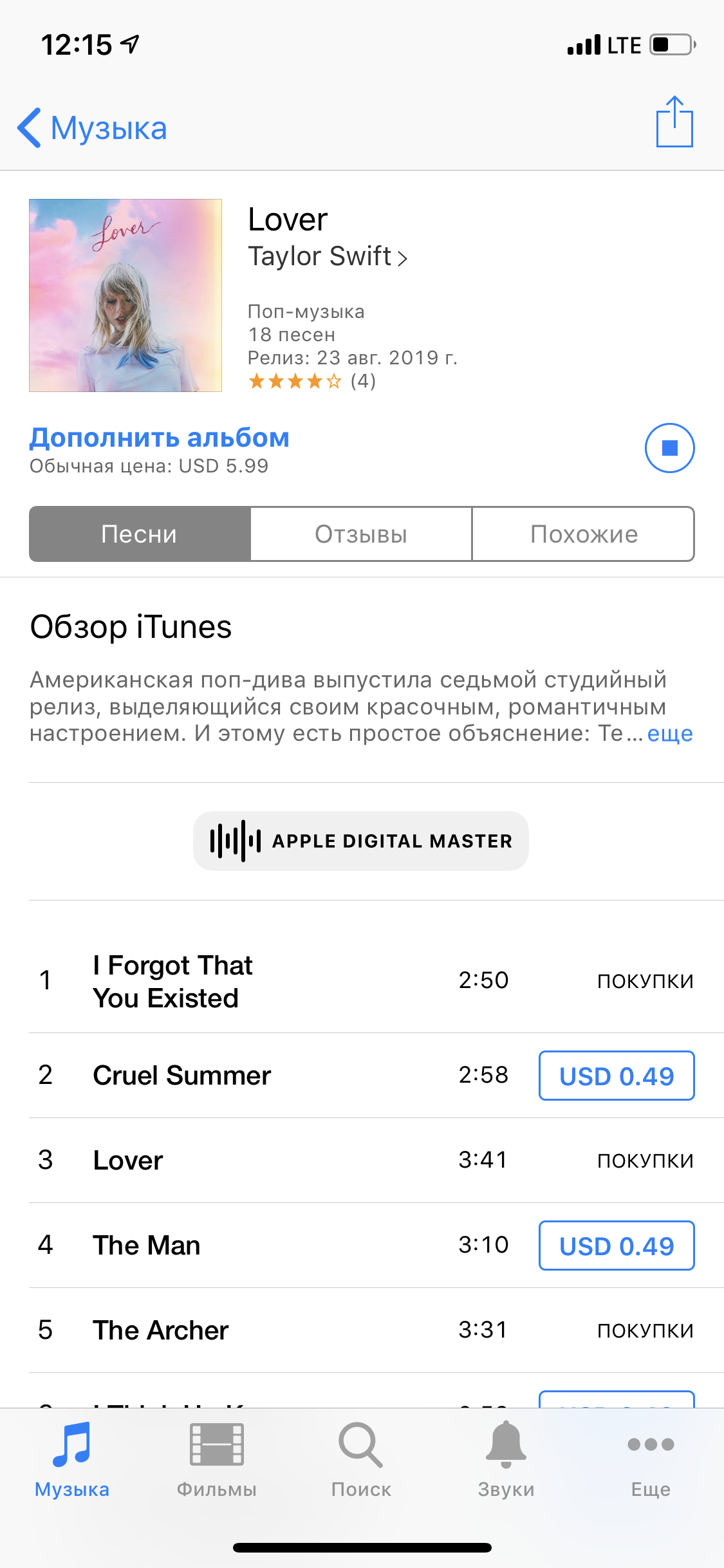This screenshot has width=724, height=1568.
Task: Open the Lover album cover
Action: coord(125,295)
